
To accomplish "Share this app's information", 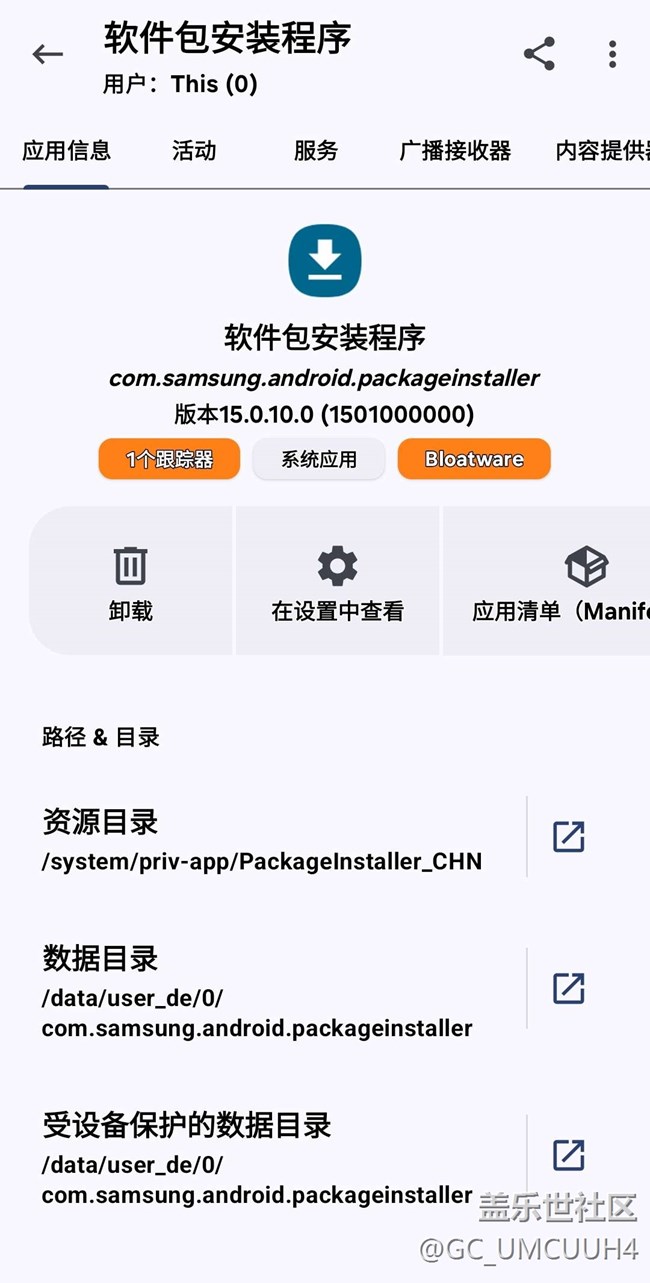I will click(x=539, y=54).
